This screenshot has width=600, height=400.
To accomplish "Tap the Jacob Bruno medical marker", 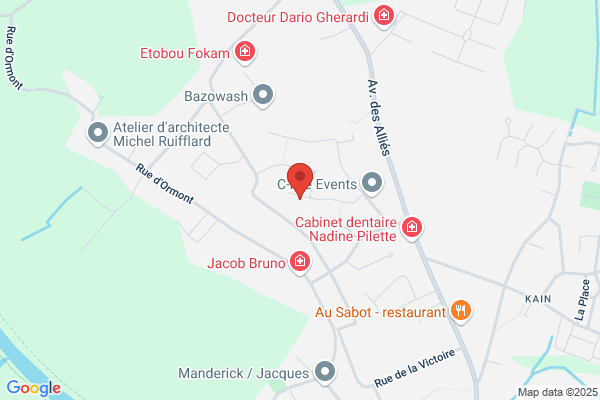I will click(x=300, y=262).
